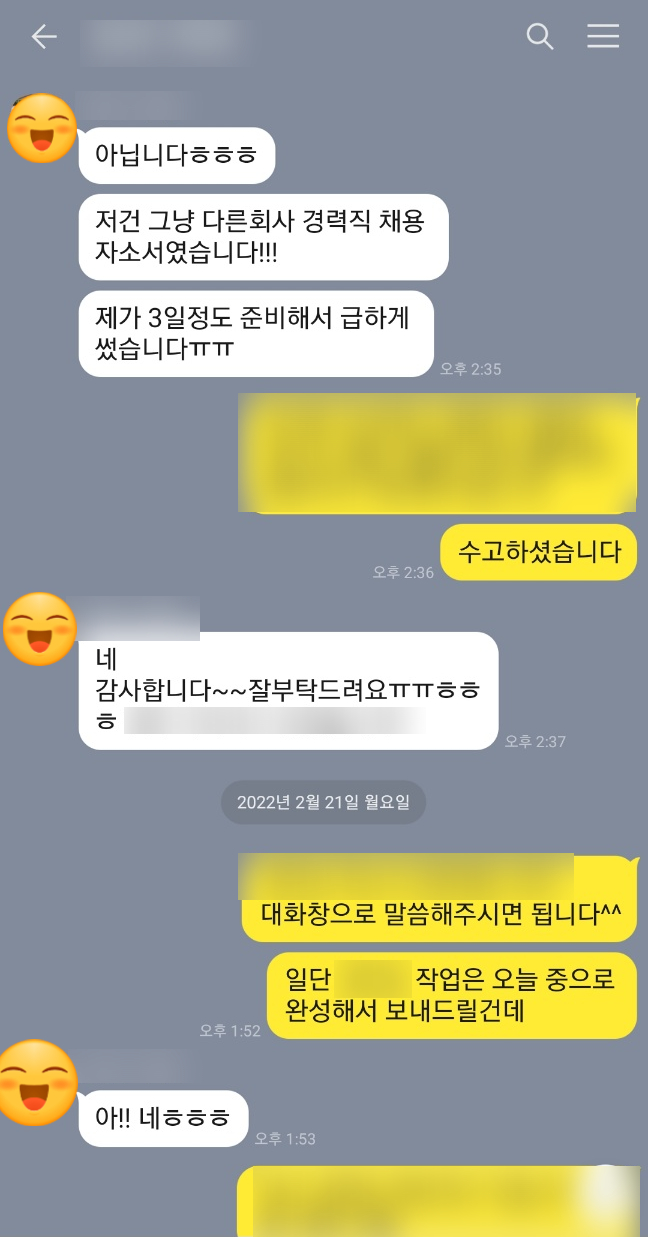Image resolution: width=648 pixels, height=1237 pixels.
Task: Search within this chat conversation
Action: click(x=540, y=37)
